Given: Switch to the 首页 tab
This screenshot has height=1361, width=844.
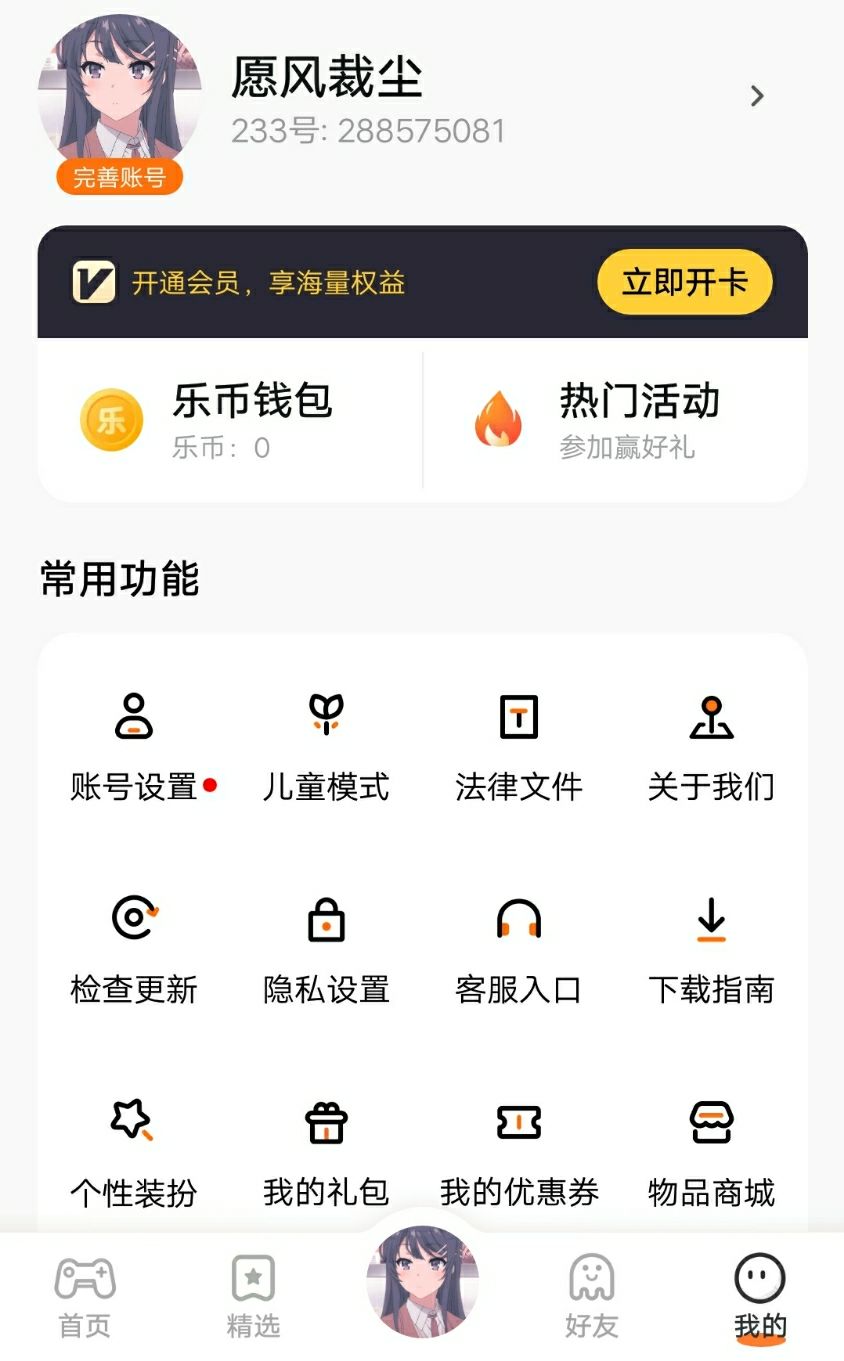Looking at the screenshot, I should [x=85, y=1297].
